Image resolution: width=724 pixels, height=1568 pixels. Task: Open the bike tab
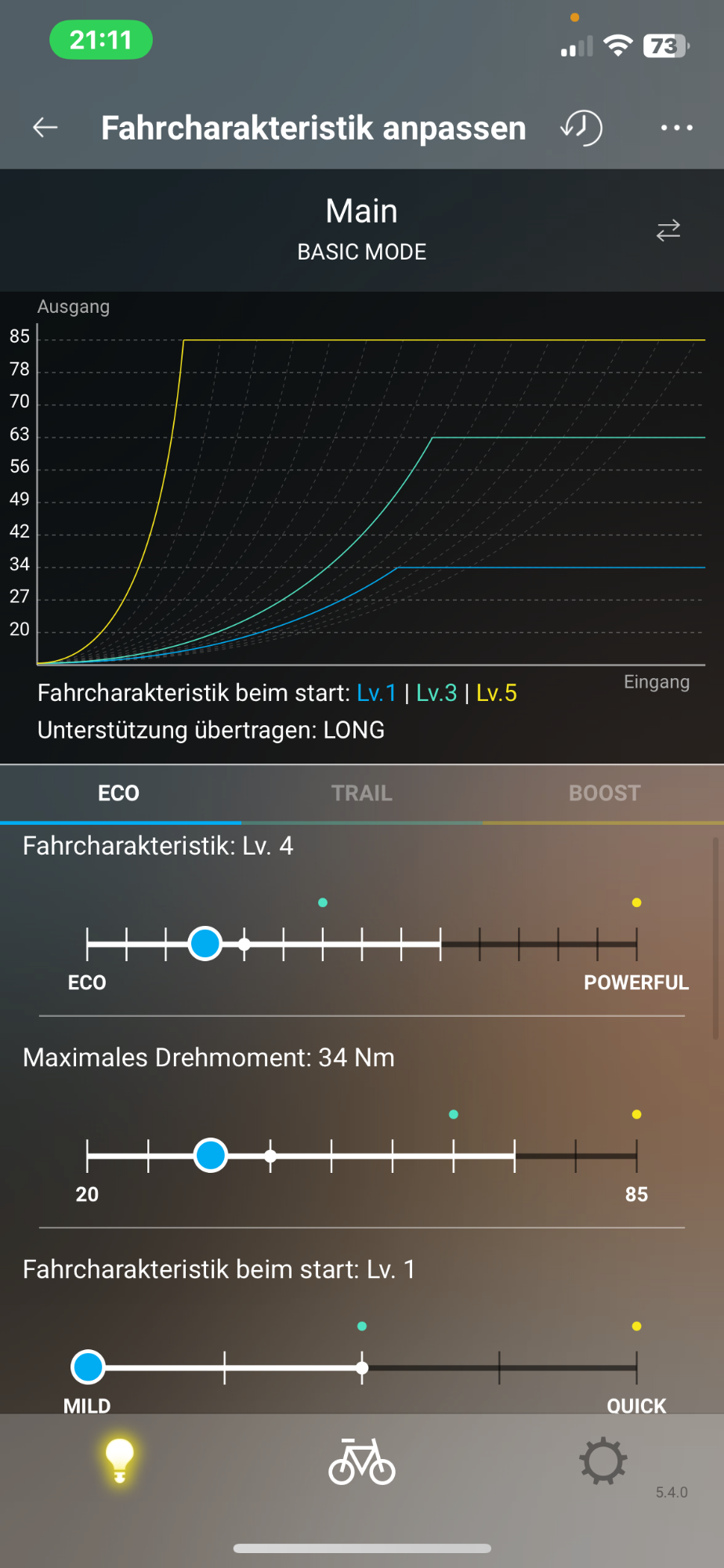362,1462
